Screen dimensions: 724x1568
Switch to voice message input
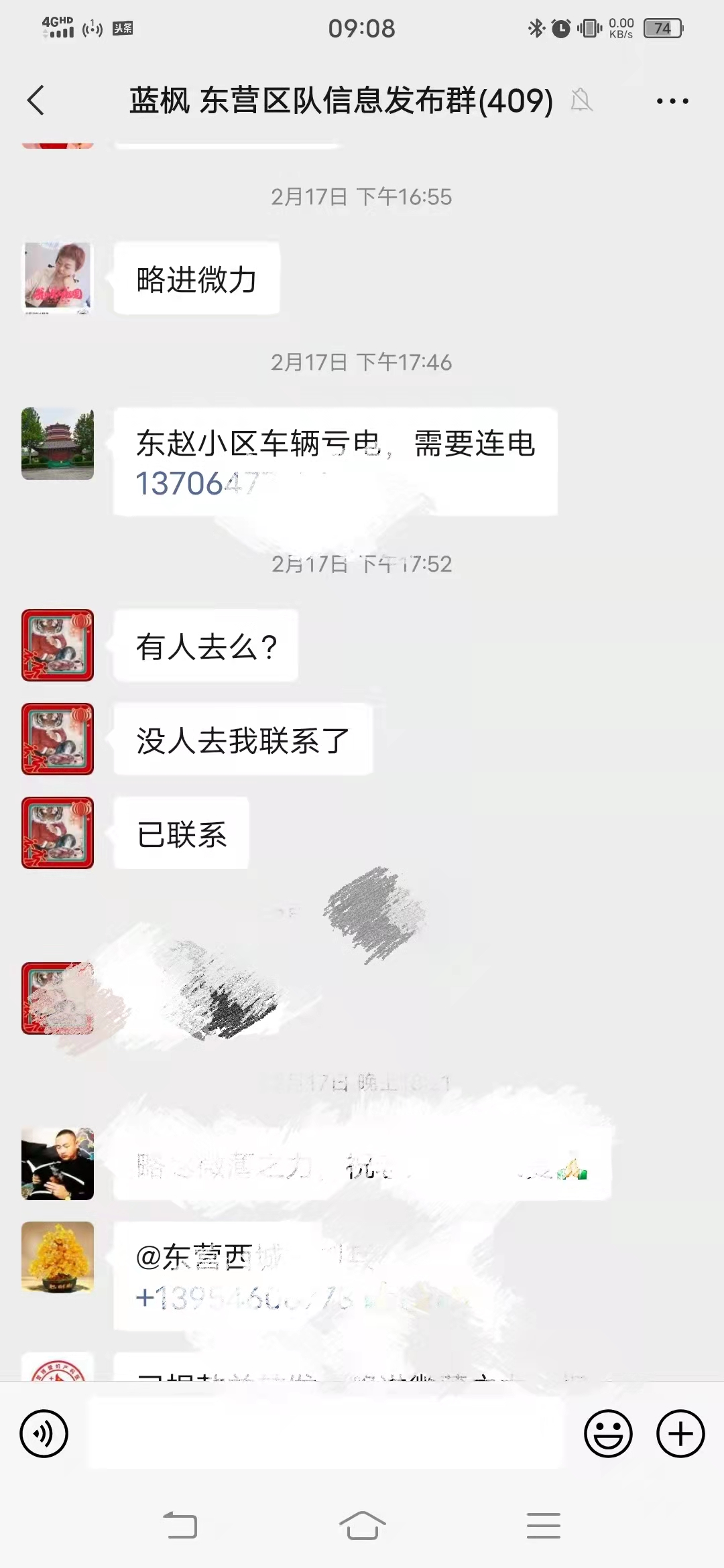point(44,1434)
